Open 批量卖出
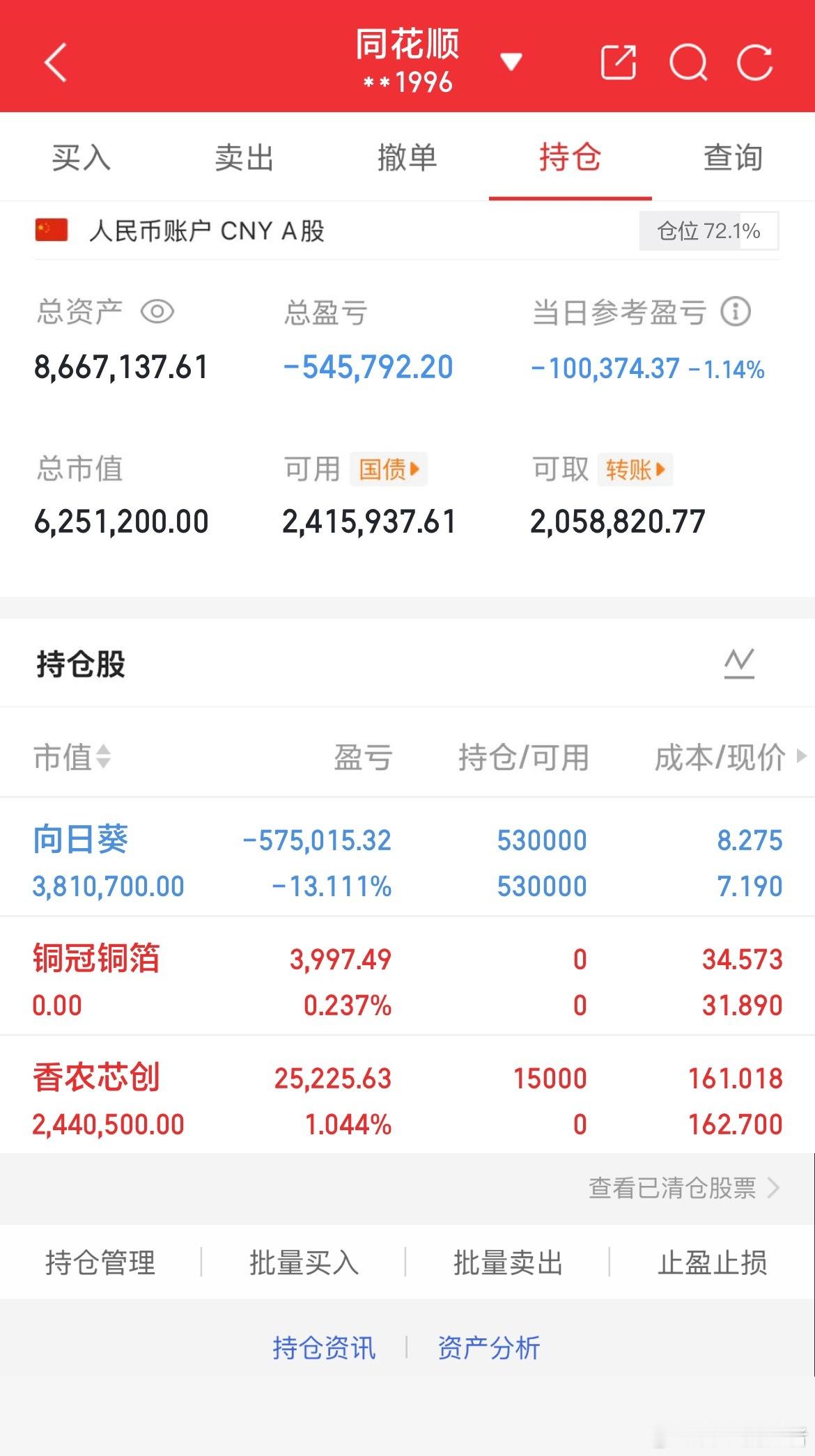This screenshot has width=815, height=1456. point(508,1262)
